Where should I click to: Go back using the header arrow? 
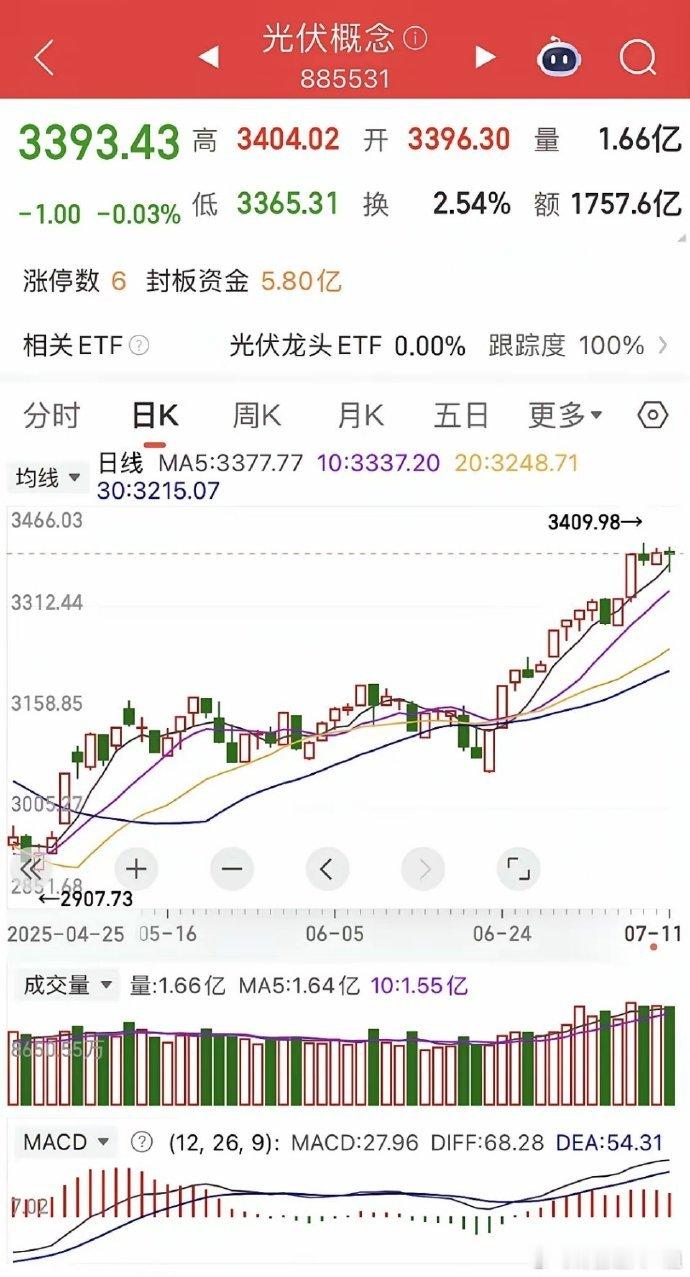pos(44,57)
